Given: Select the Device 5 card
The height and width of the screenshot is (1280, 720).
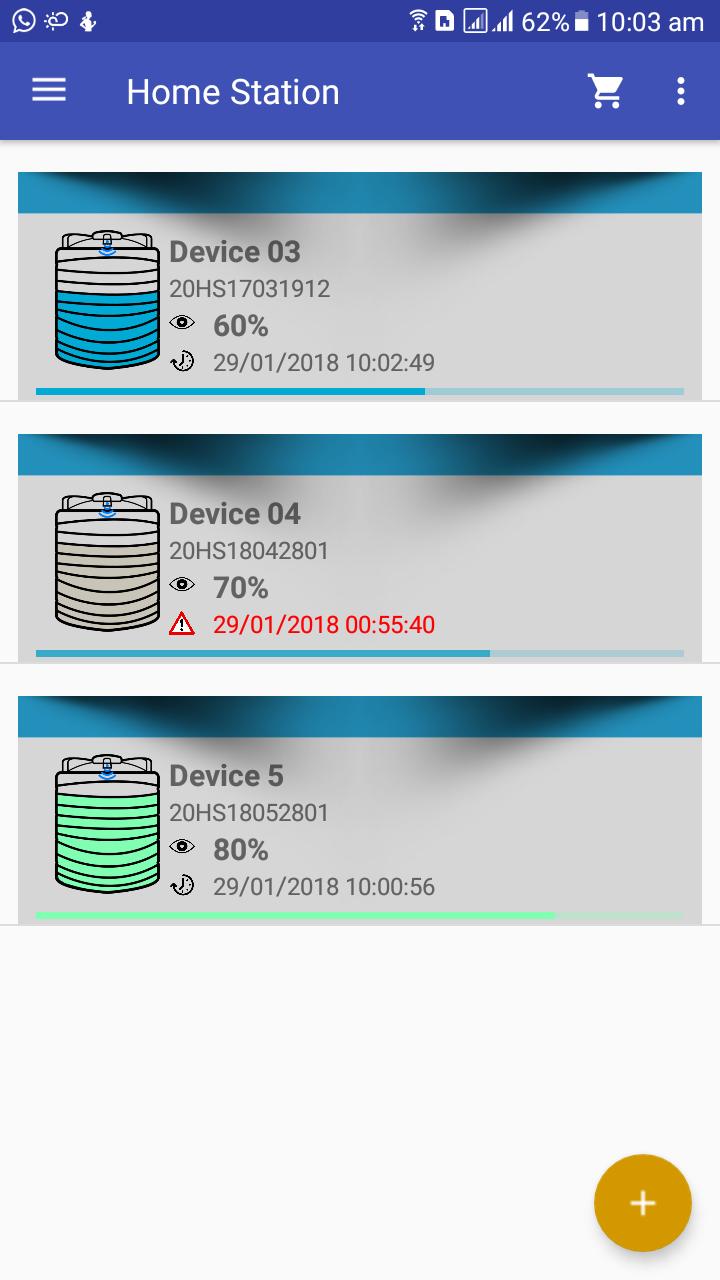Looking at the screenshot, I should click(360, 824).
